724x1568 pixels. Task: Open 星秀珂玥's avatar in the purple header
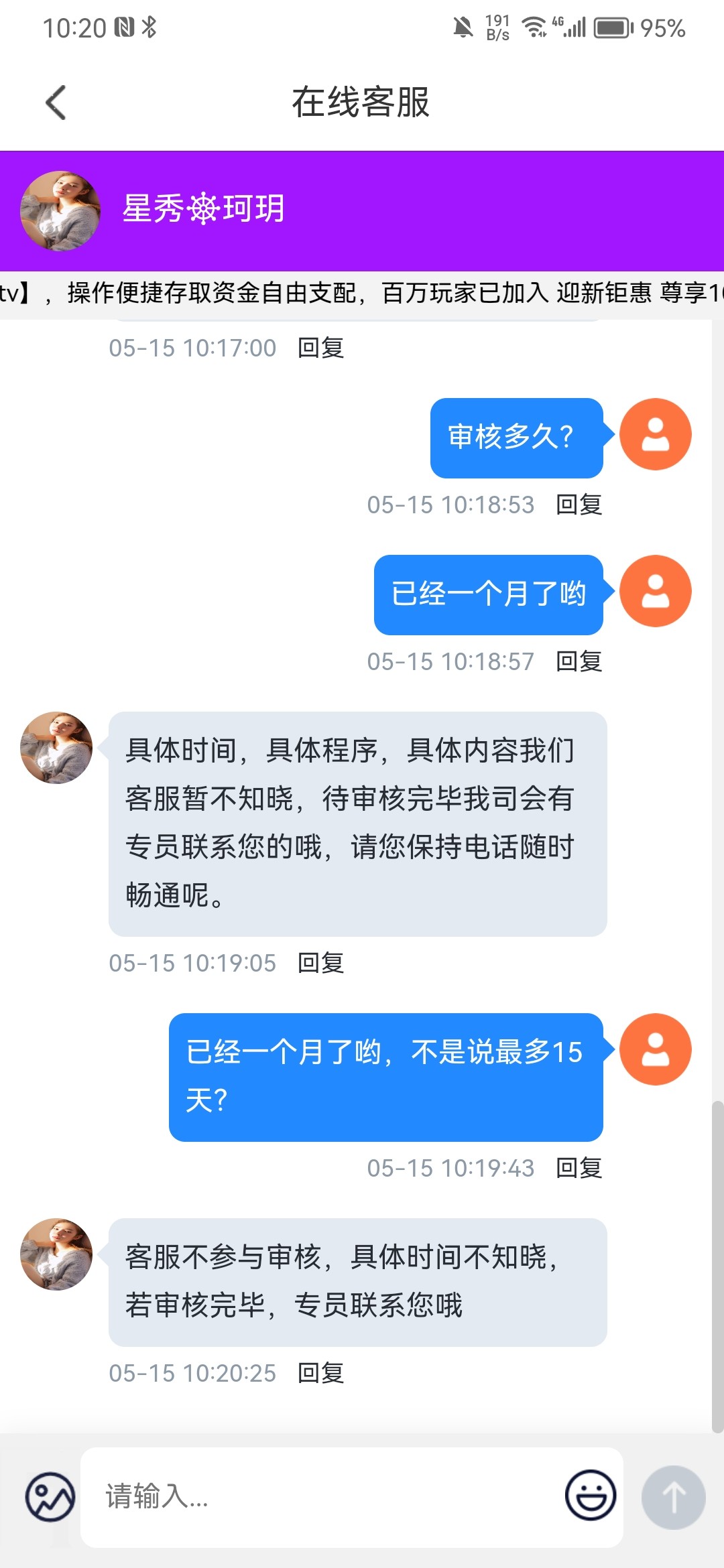(60, 210)
